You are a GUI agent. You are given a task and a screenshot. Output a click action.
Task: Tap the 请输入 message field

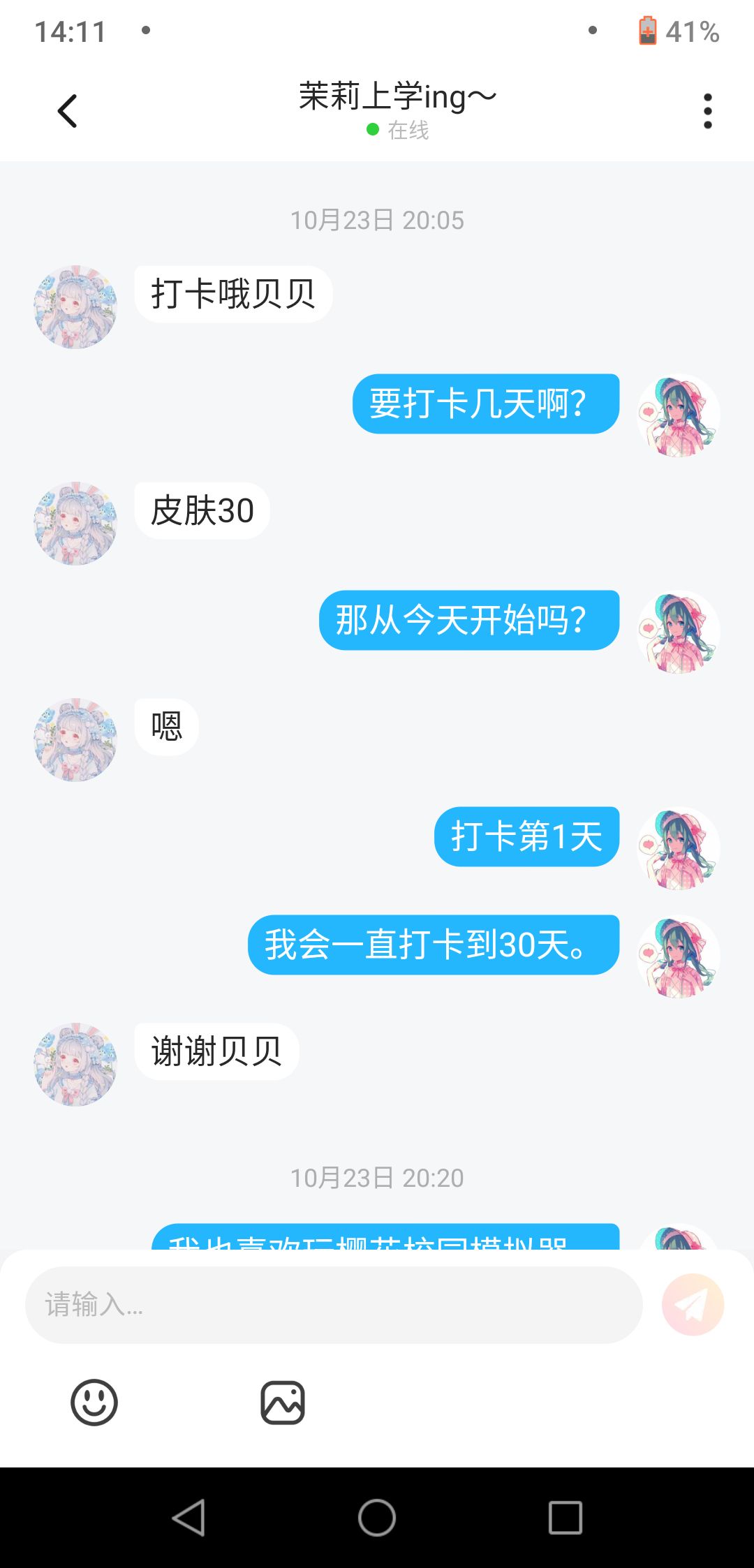(334, 1305)
